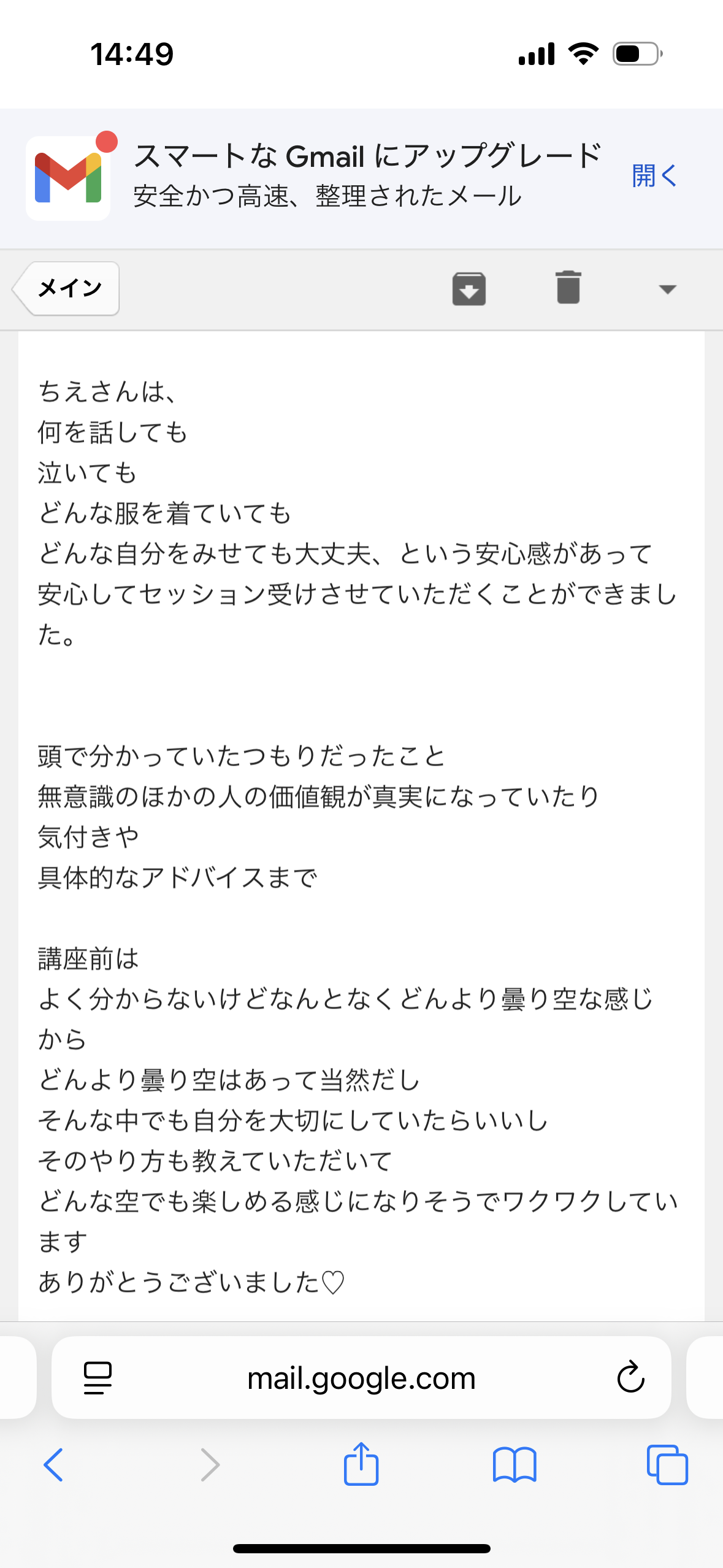Expand the more actions dropdown arrow
Image resolution: width=723 pixels, height=1568 pixels.
coord(667,289)
